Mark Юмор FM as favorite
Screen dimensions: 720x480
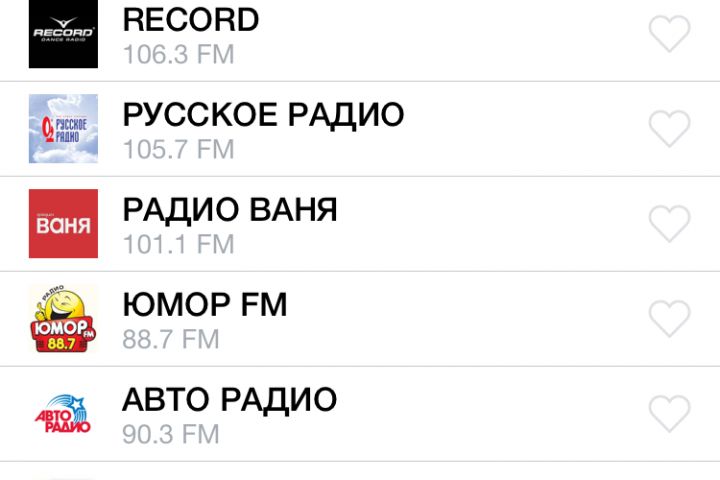(669, 319)
